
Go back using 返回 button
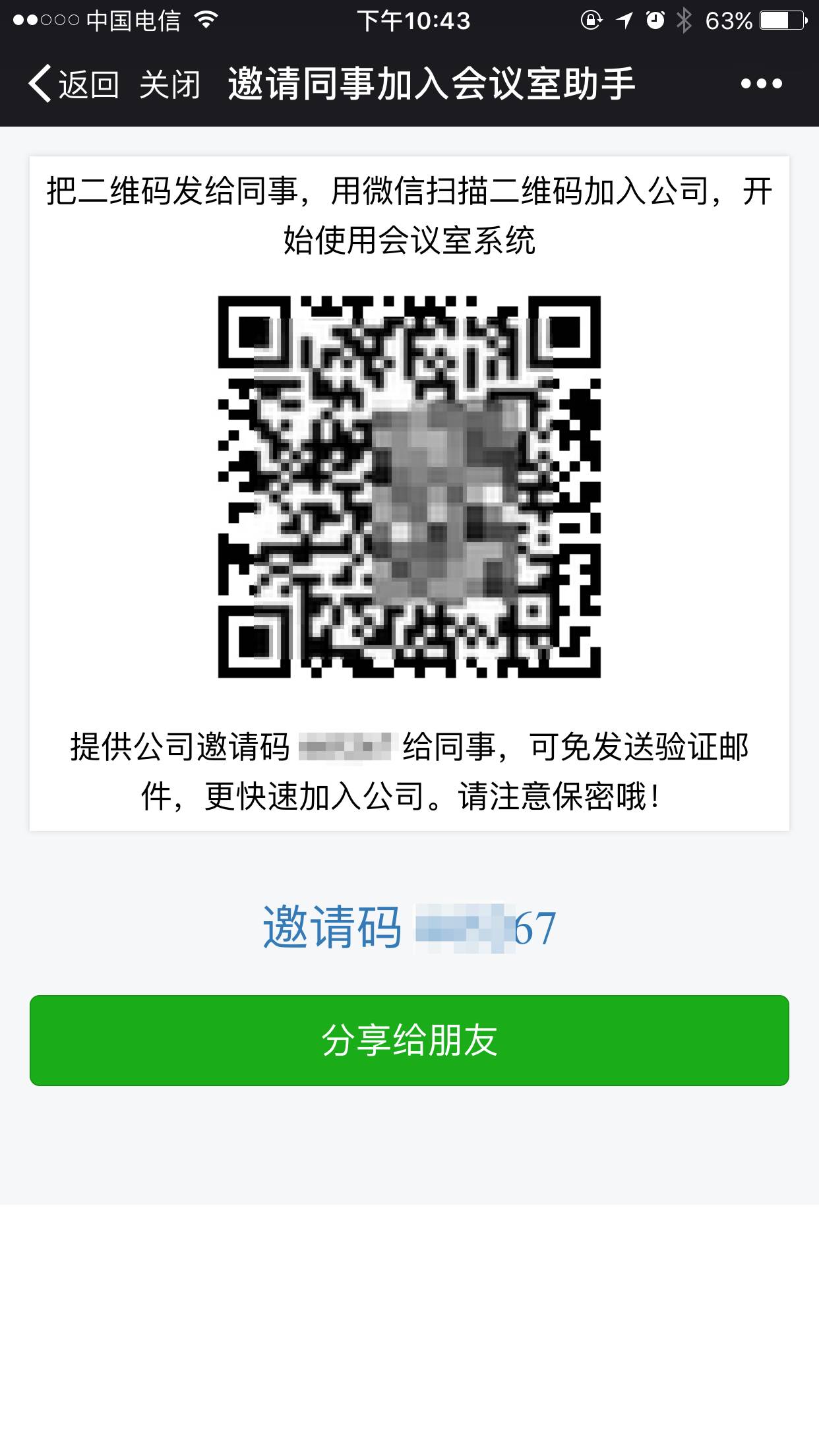pyautogui.click(x=73, y=84)
